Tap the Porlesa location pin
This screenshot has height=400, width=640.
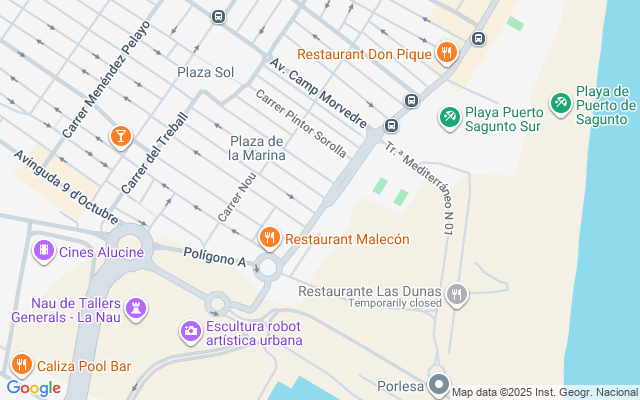pos(439,384)
